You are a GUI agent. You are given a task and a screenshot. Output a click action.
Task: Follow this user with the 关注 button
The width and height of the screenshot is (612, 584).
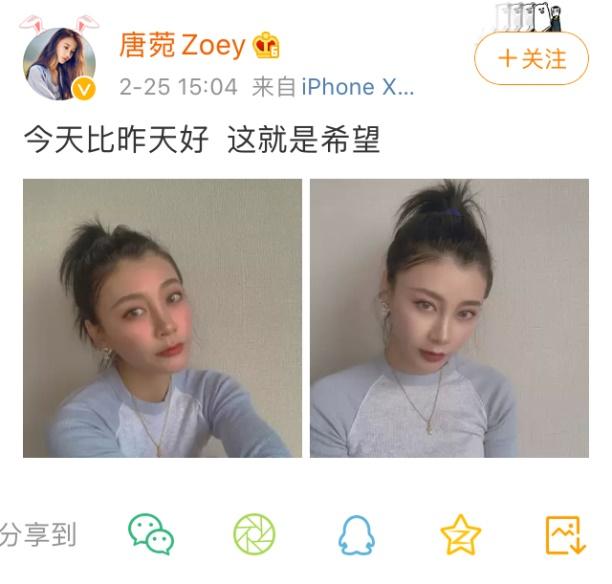(x=531, y=59)
